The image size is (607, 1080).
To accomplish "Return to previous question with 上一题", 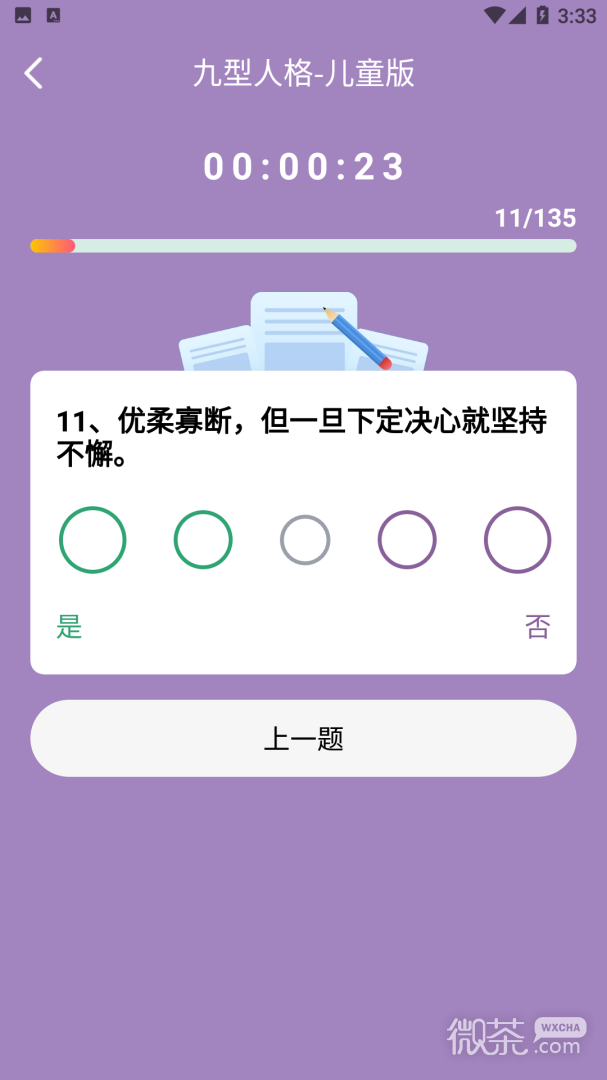I will pos(303,738).
